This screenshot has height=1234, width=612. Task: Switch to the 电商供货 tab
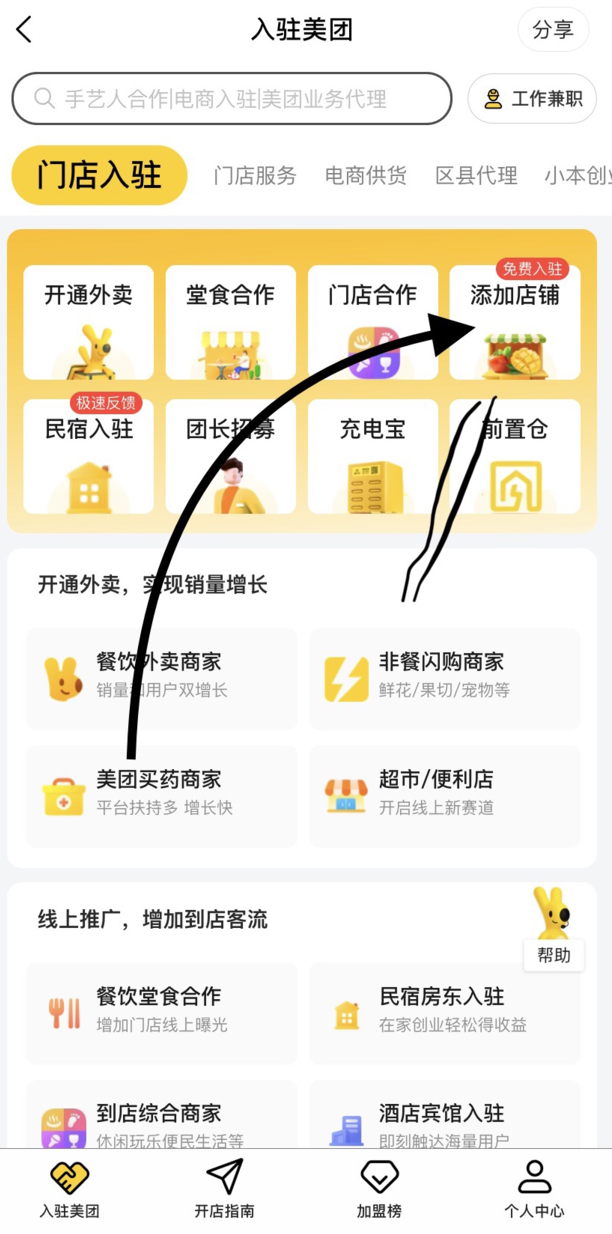coord(366,176)
